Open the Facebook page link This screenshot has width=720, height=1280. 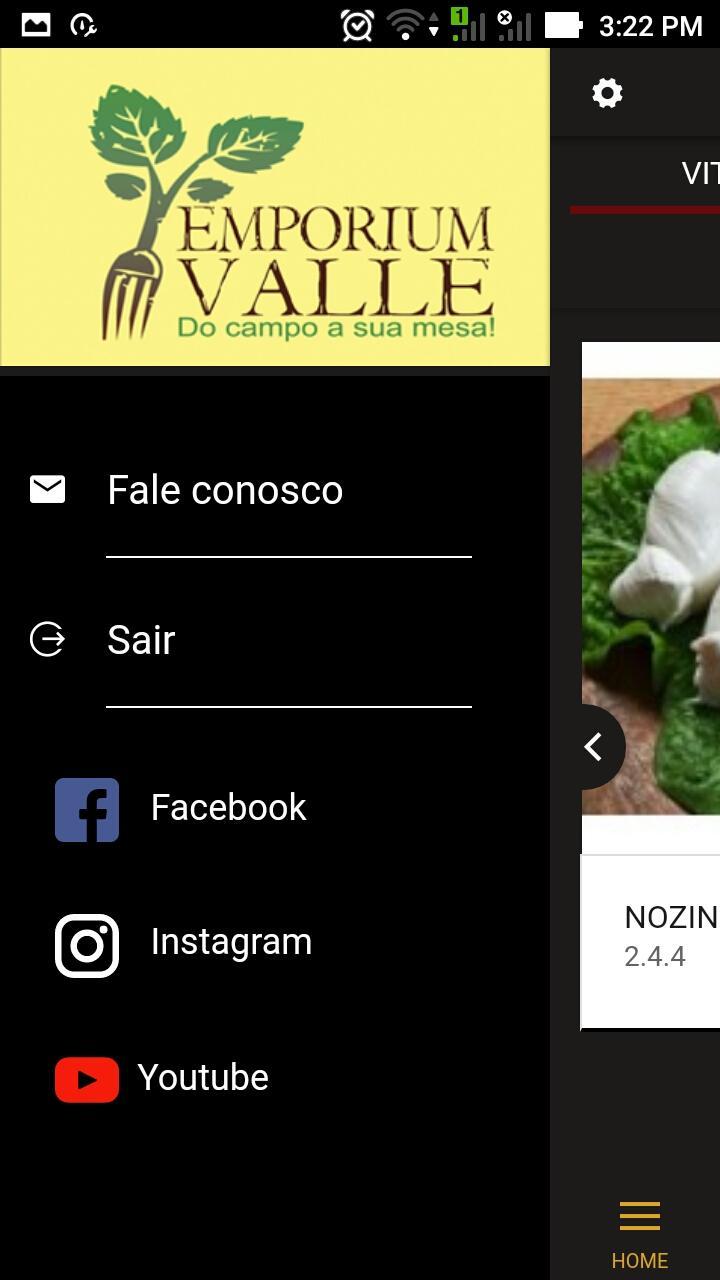tap(228, 808)
